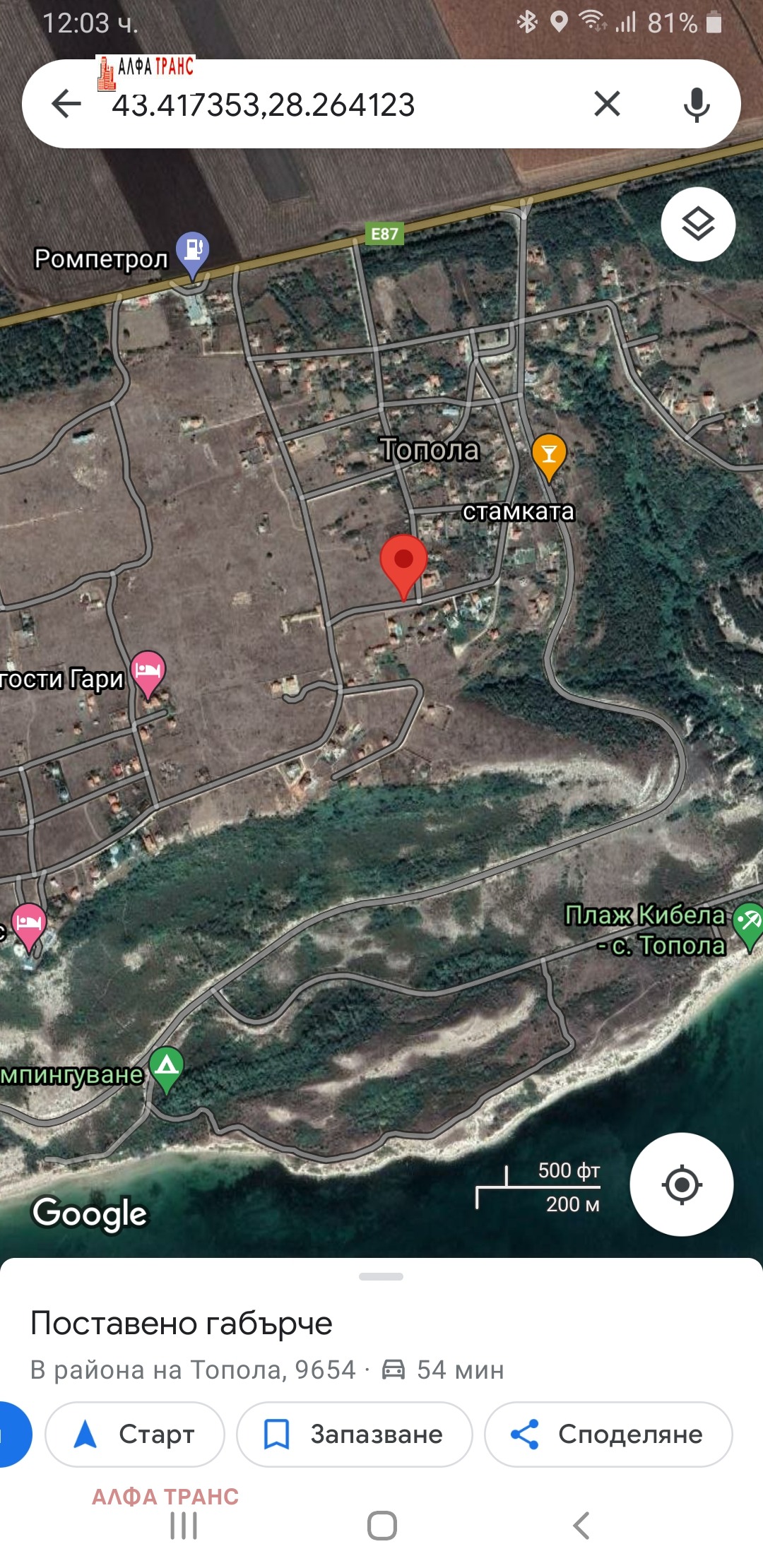Edit the coordinates search field
Screen dimensions: 763x1568
tap(339, 105)
